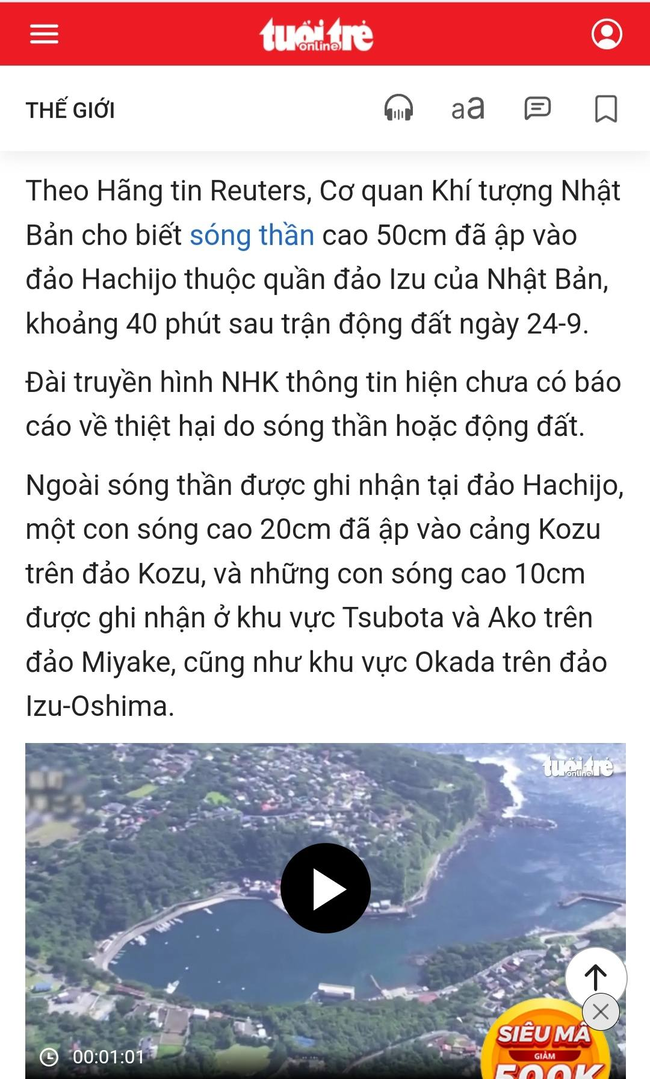Viewport: 650px width, 1079px height.
Task: Open the user account profile
Action: [606, 34]
